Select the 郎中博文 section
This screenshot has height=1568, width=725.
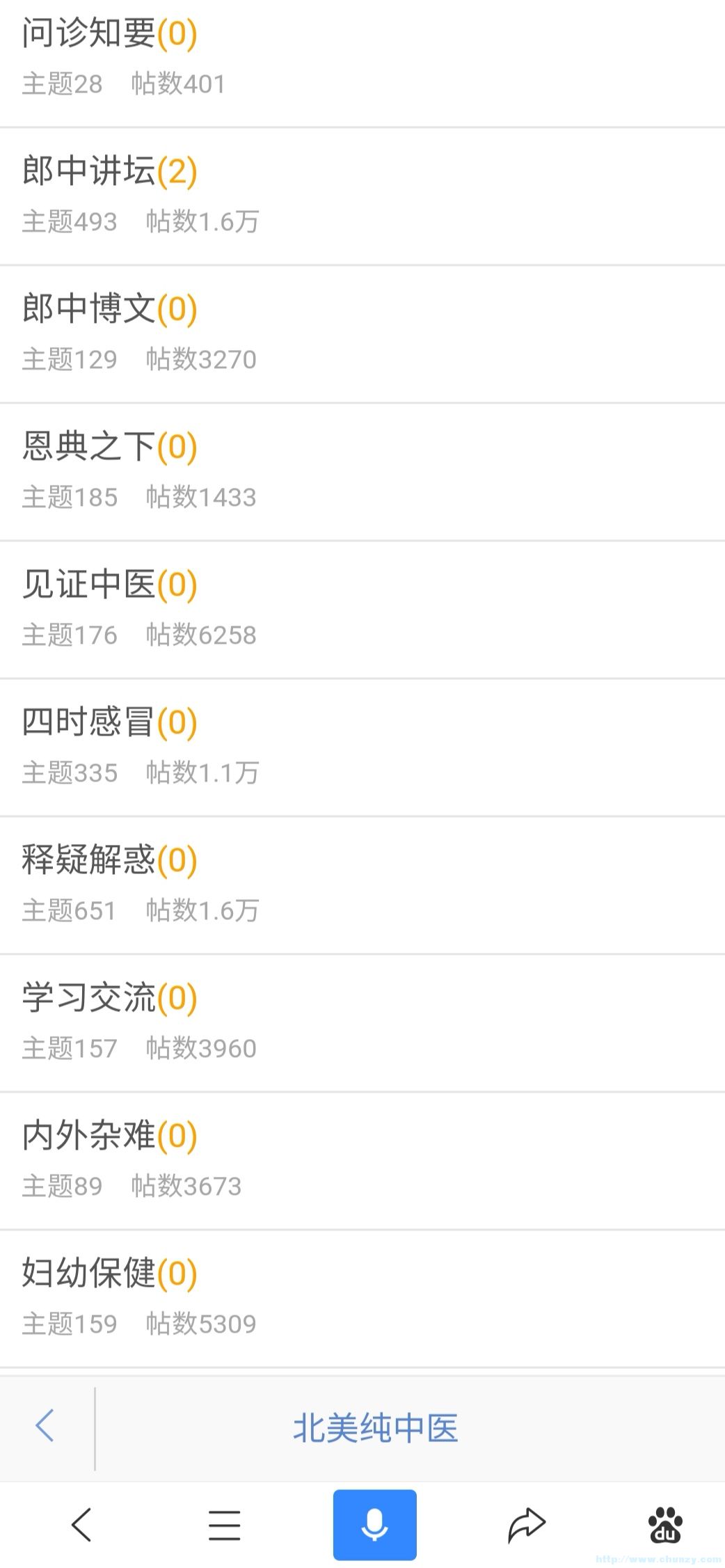[108, 309]
